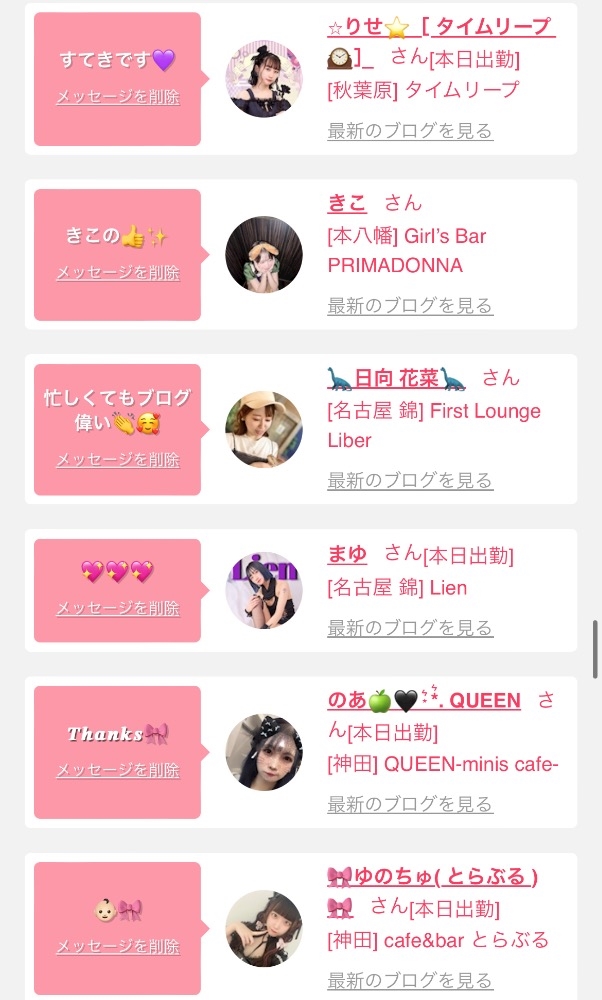This screenshot has height=1000, width=602.
Task: View りせ's latest blog
Action: [410, 131]
